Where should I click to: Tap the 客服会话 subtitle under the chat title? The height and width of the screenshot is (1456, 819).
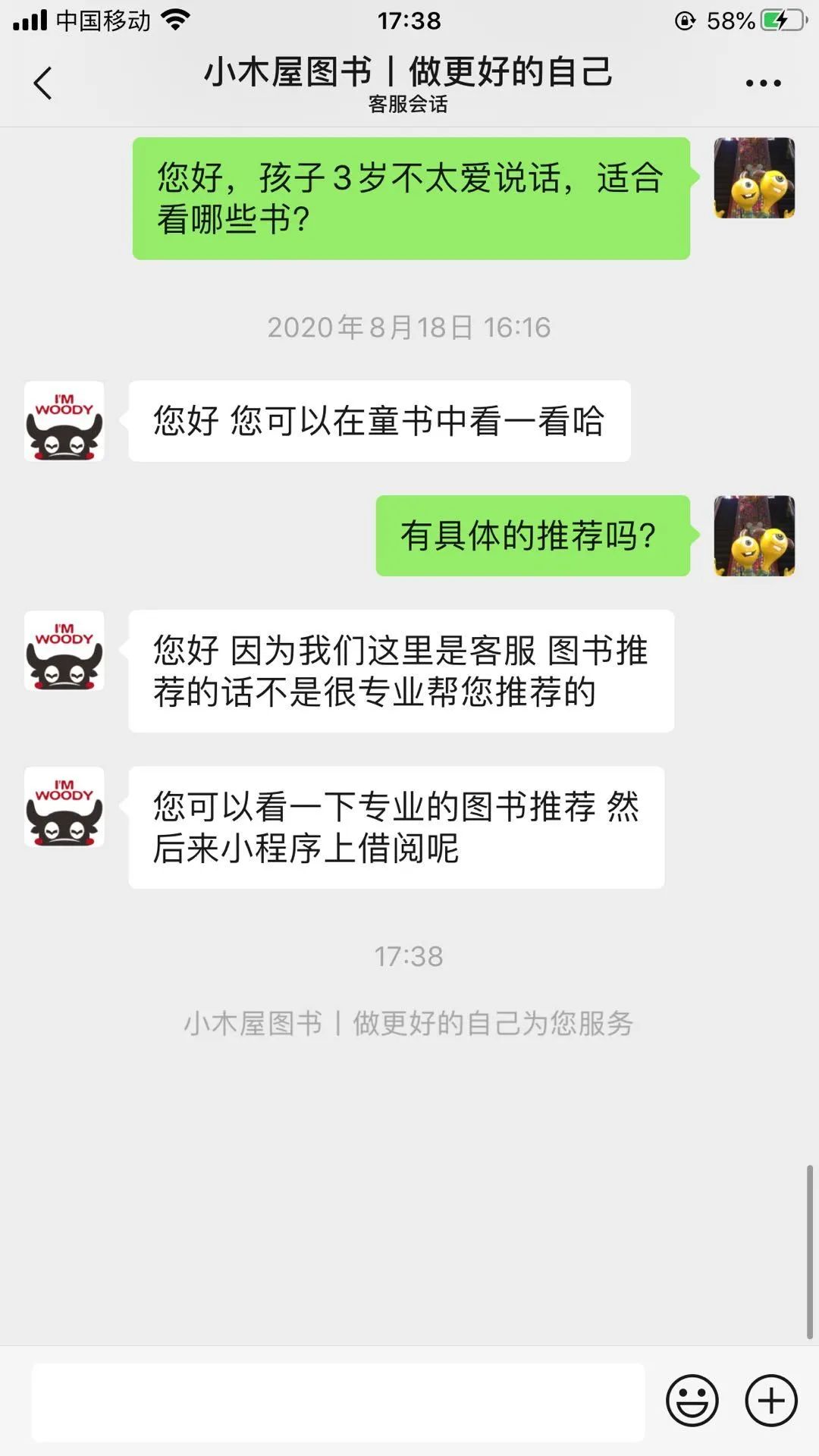pyautogui.click(x=409, y=106)
